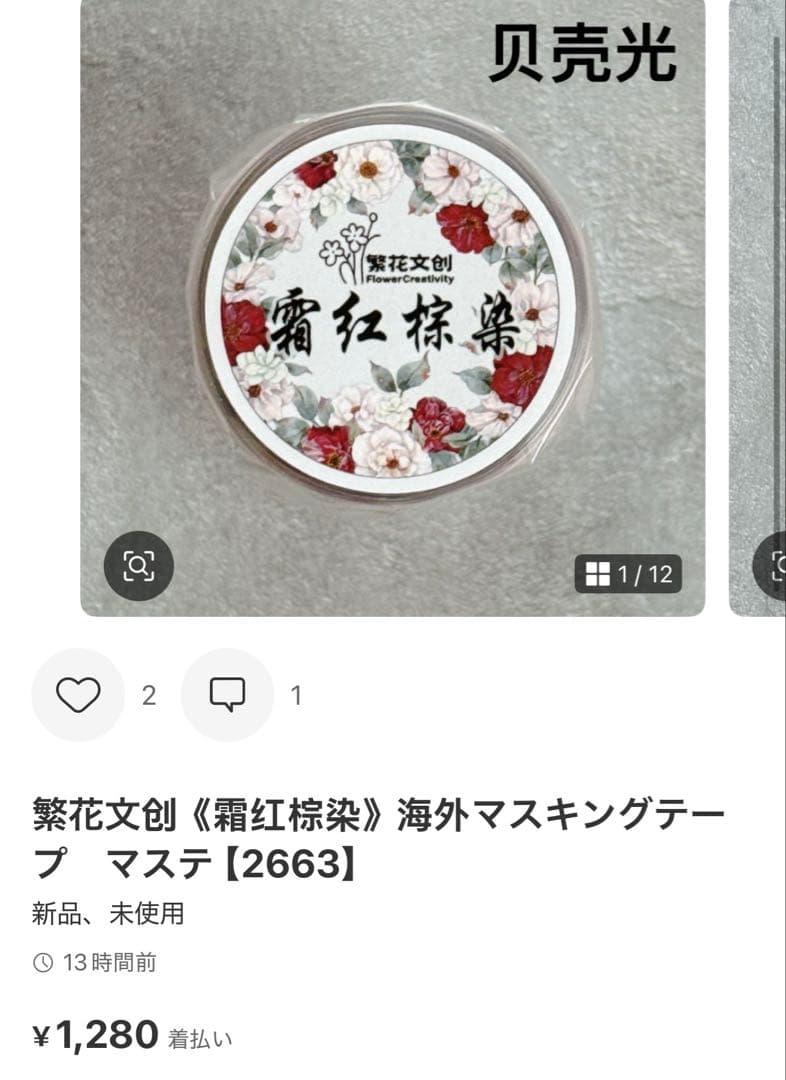Image resolution: width=786 pixels, height=1080 pixels.
Task: Toggle favorite for this masking tape listing
Action: click(x=79, y=692)
